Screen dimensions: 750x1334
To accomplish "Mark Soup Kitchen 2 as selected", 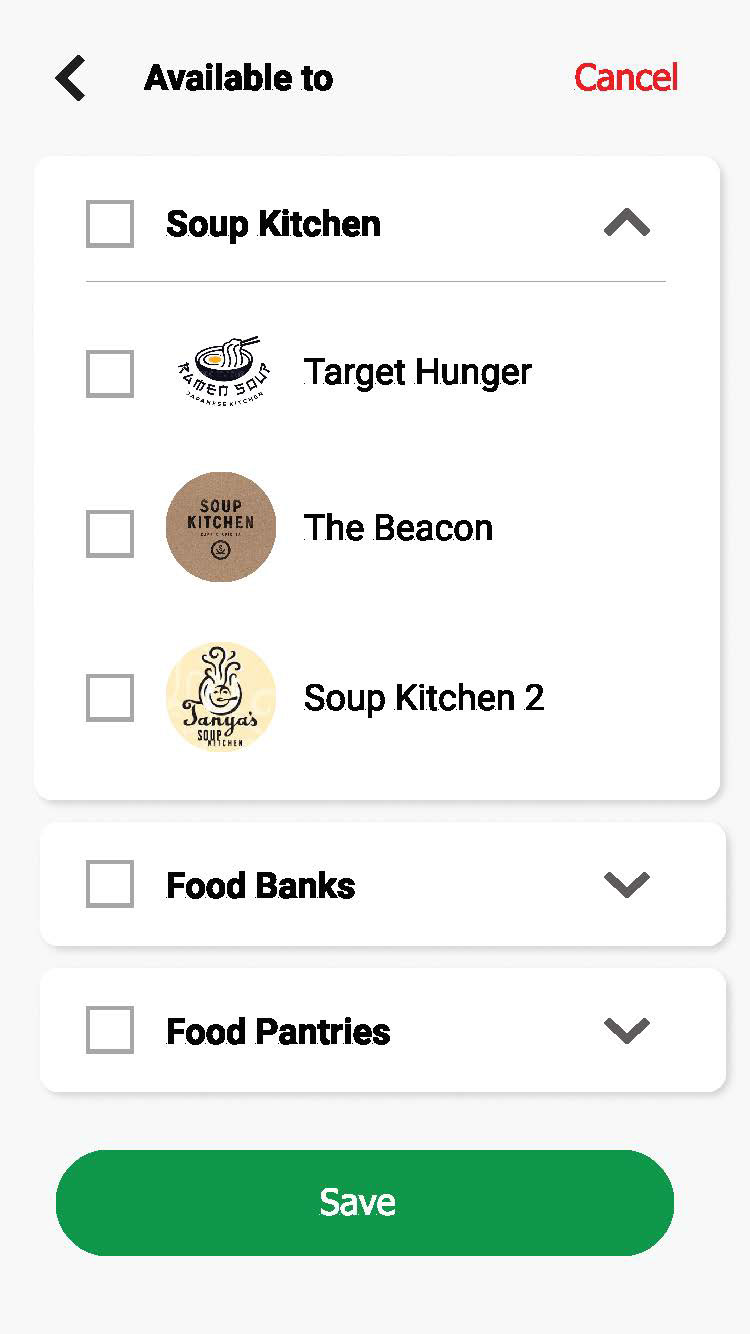I will click(110, 697).
